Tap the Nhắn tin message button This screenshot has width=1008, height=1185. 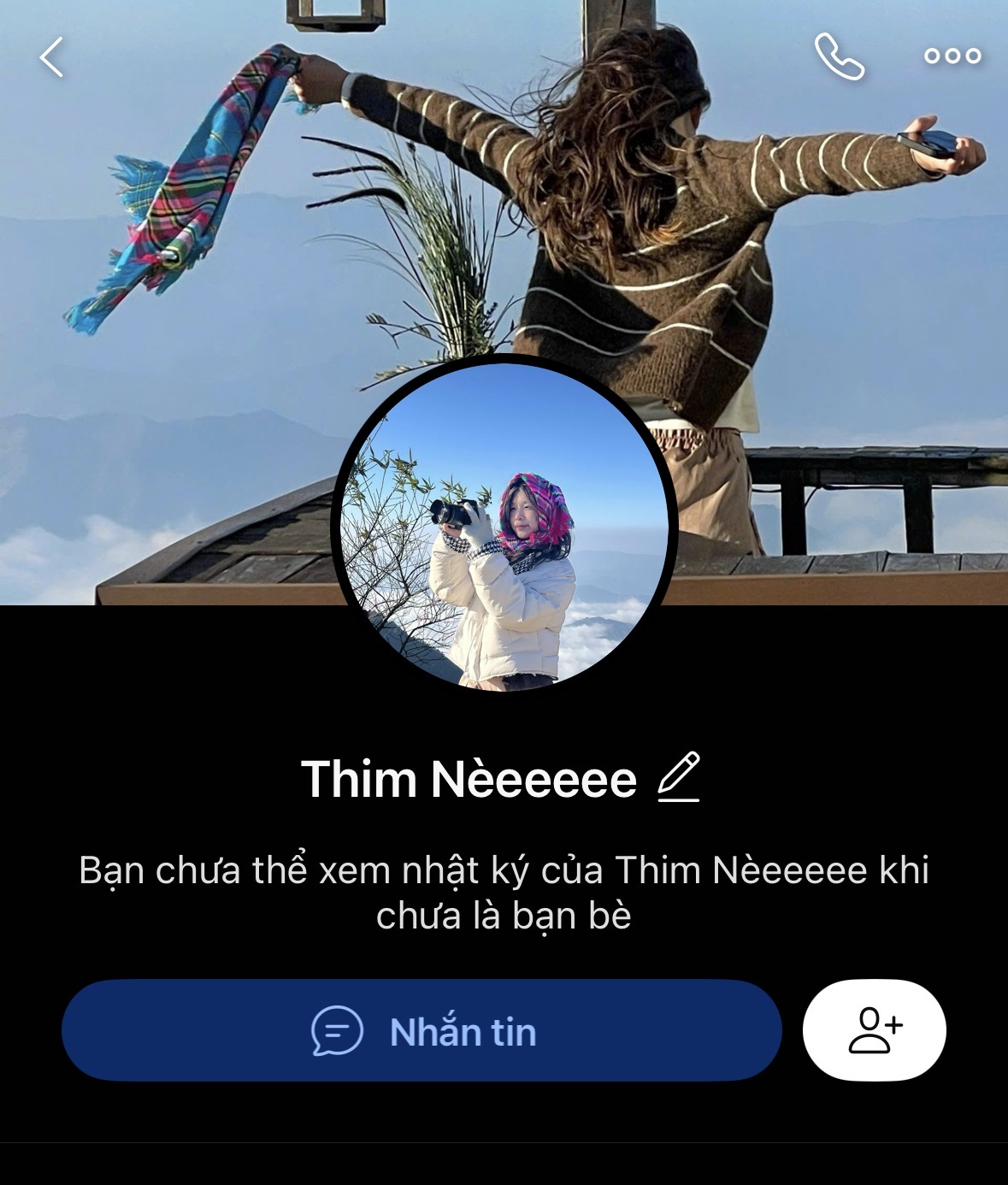click(x=421, y=1030)
